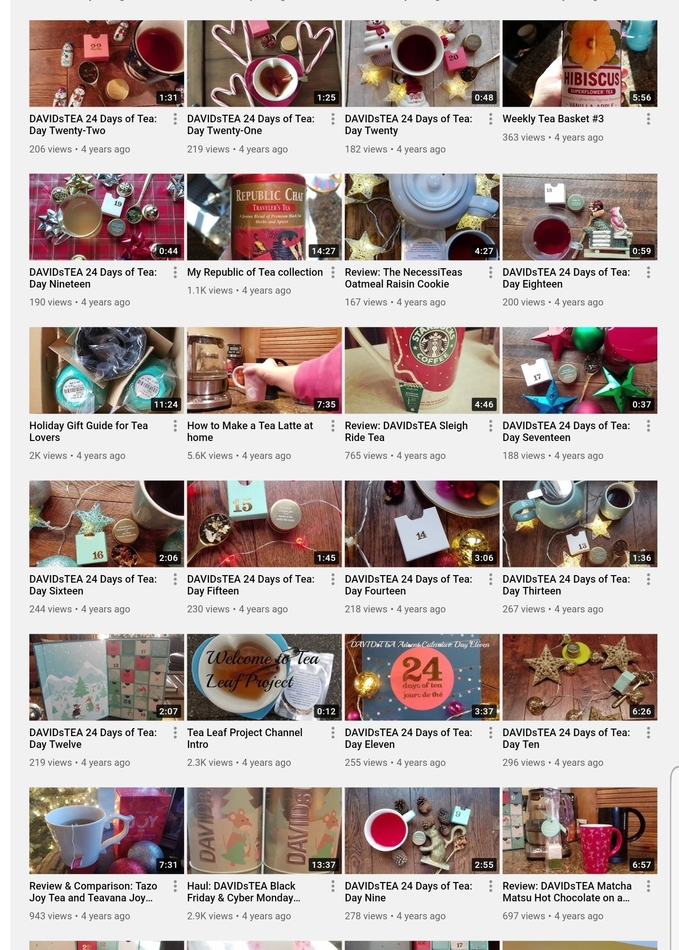The width and height of the screenshot is (679, 950).
Task: Watch My Republic of Tea collection video
Action: tap(264, 217)
